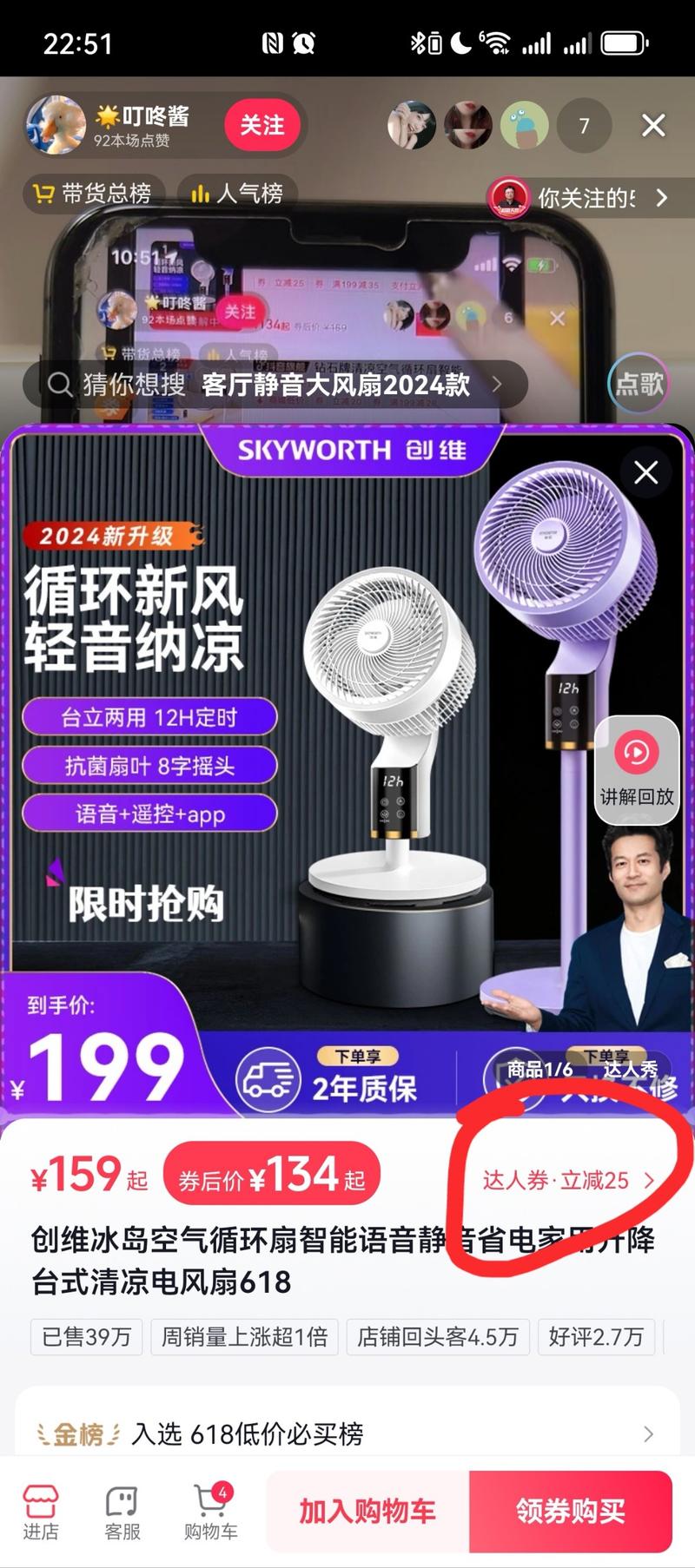
Task: Open the 带货总榜 ranking
Action: pos(92,194)
